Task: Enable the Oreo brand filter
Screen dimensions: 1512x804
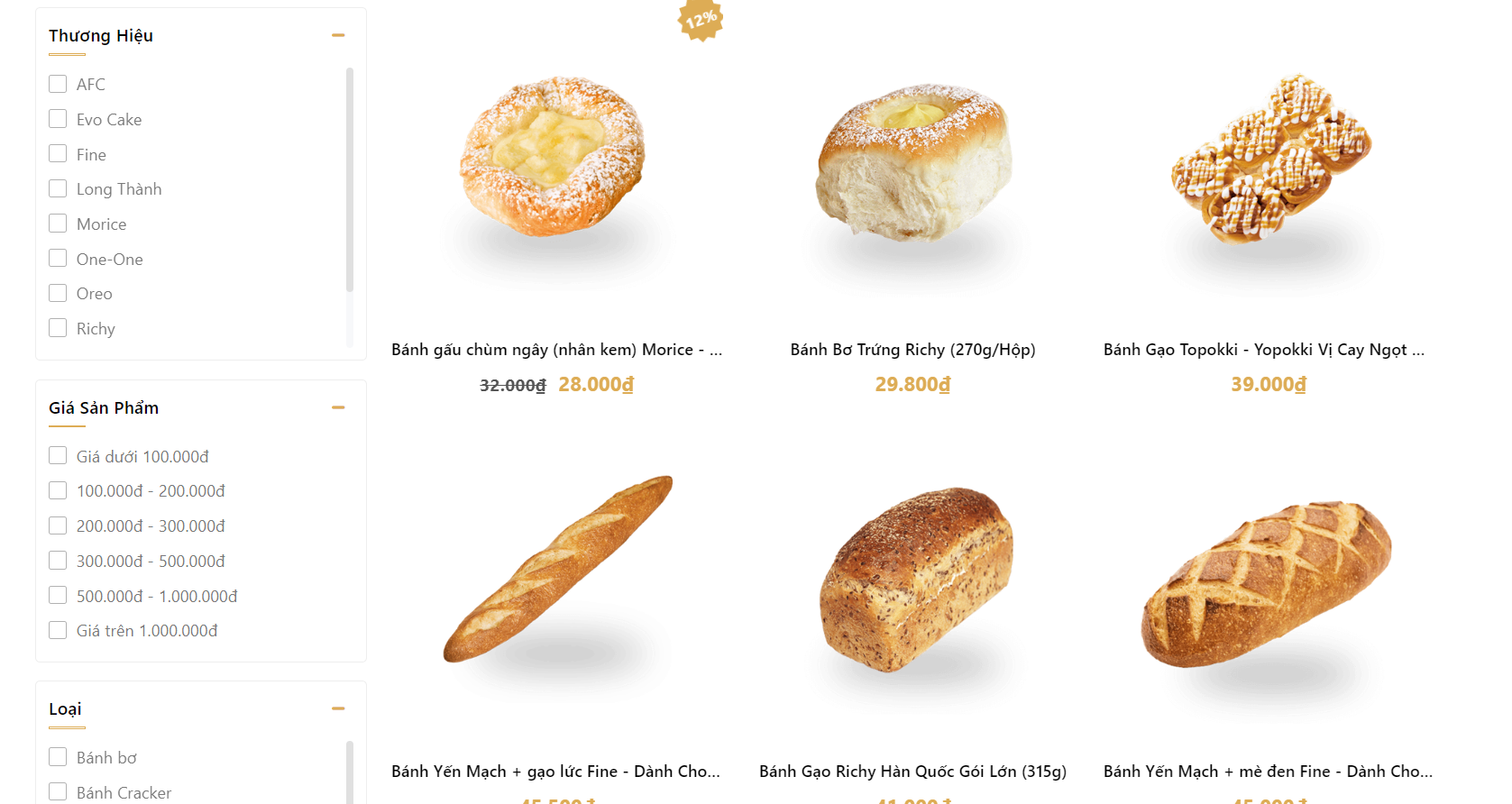Action: (58, 293)
